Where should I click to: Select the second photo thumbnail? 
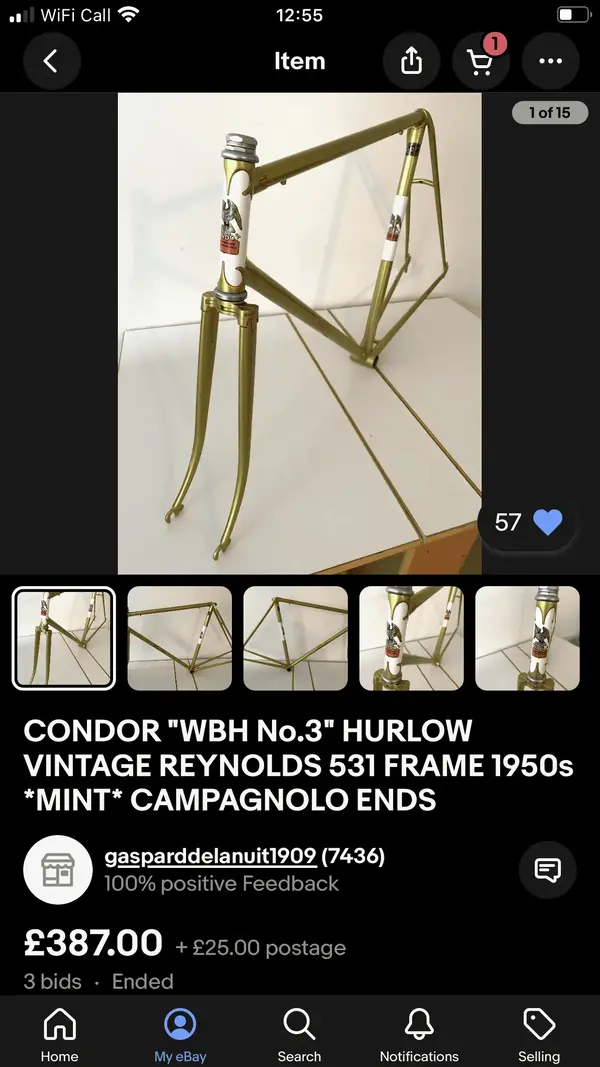[x=180, y=638]
